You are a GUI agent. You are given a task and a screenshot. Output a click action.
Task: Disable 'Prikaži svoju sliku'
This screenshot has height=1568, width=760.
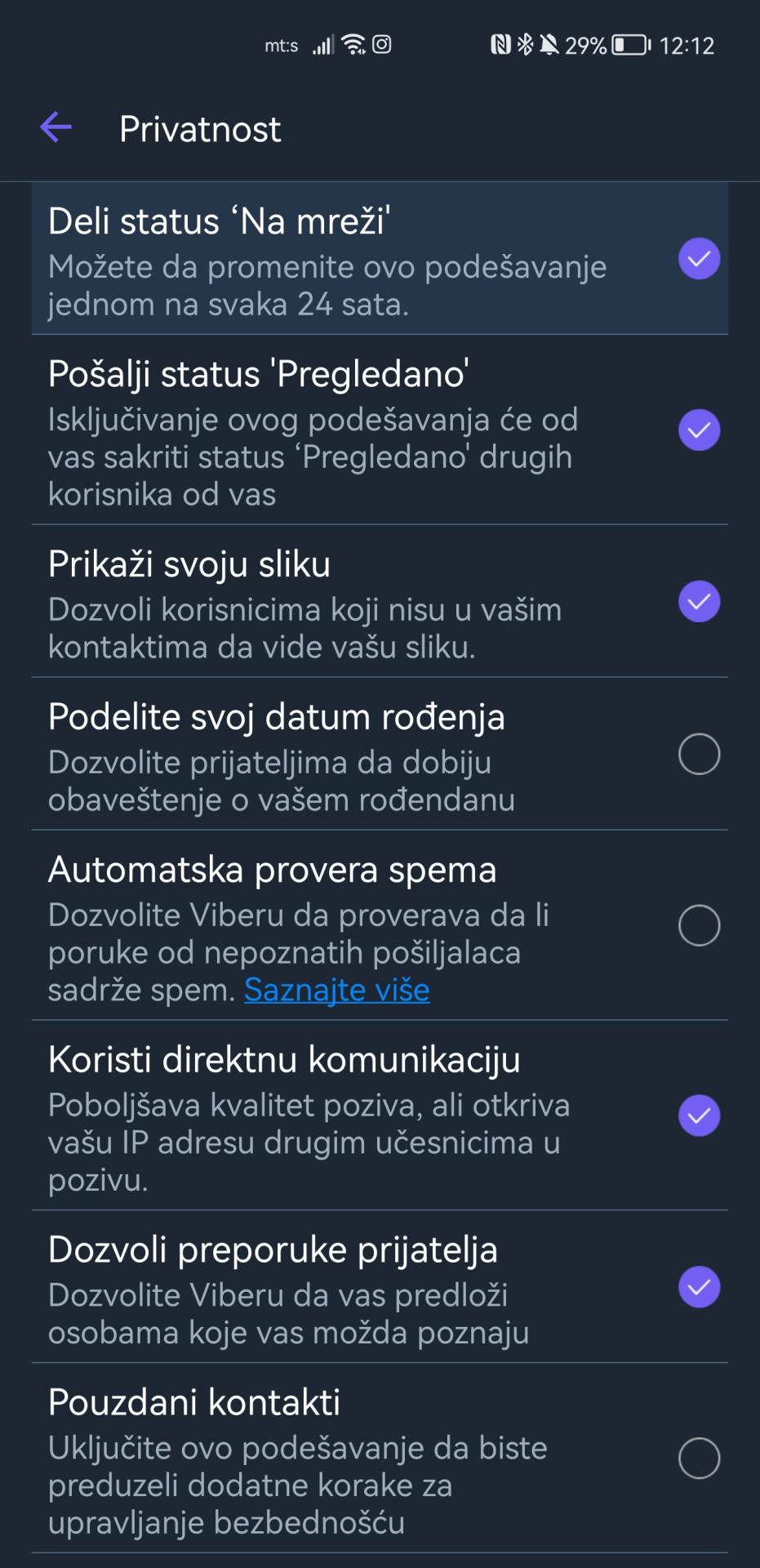[x=699, y=602]
